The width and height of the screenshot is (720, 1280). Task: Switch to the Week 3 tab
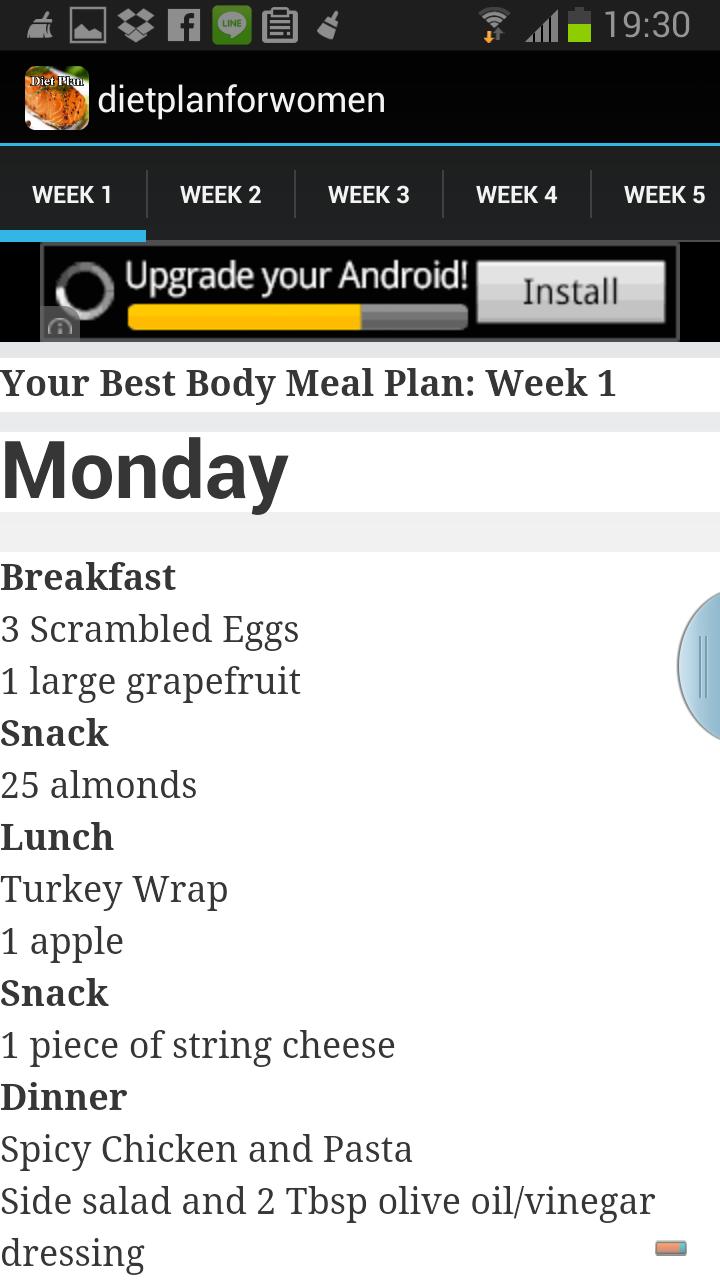[368, 195]
